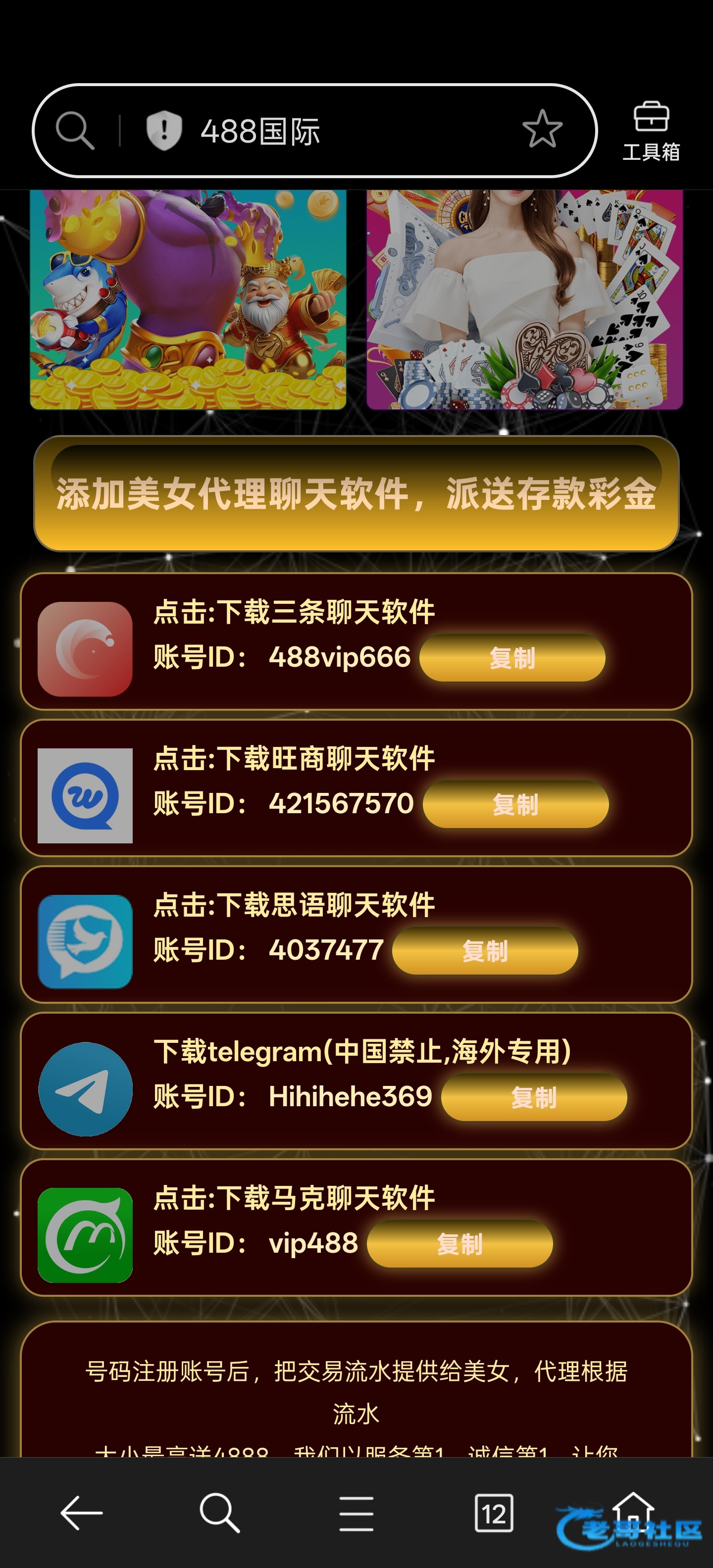Open the telegram download link
Viewport: 713px width, 1568px height.
[x=362, y=1051]
